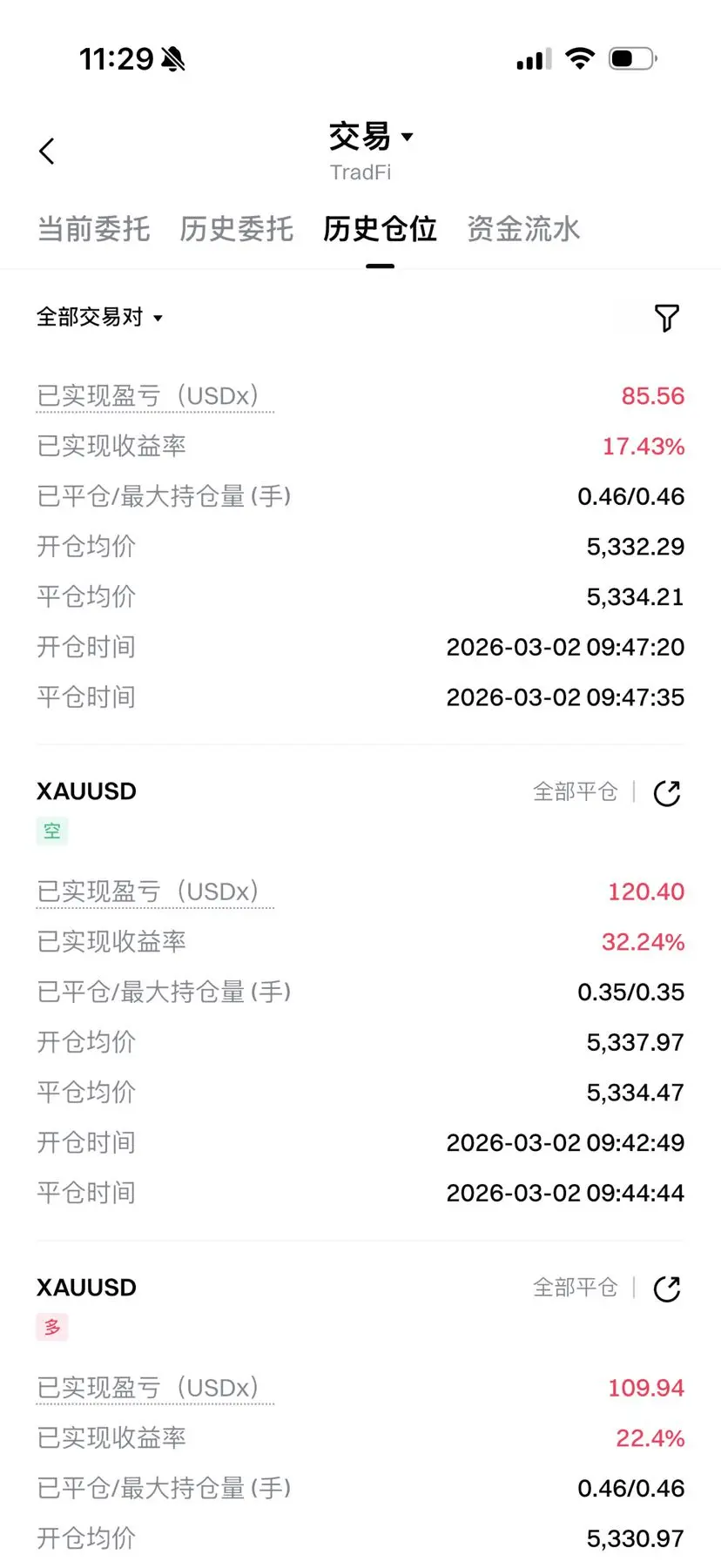
Task: Go back using the back arrow
Action: tap(47, 151)
